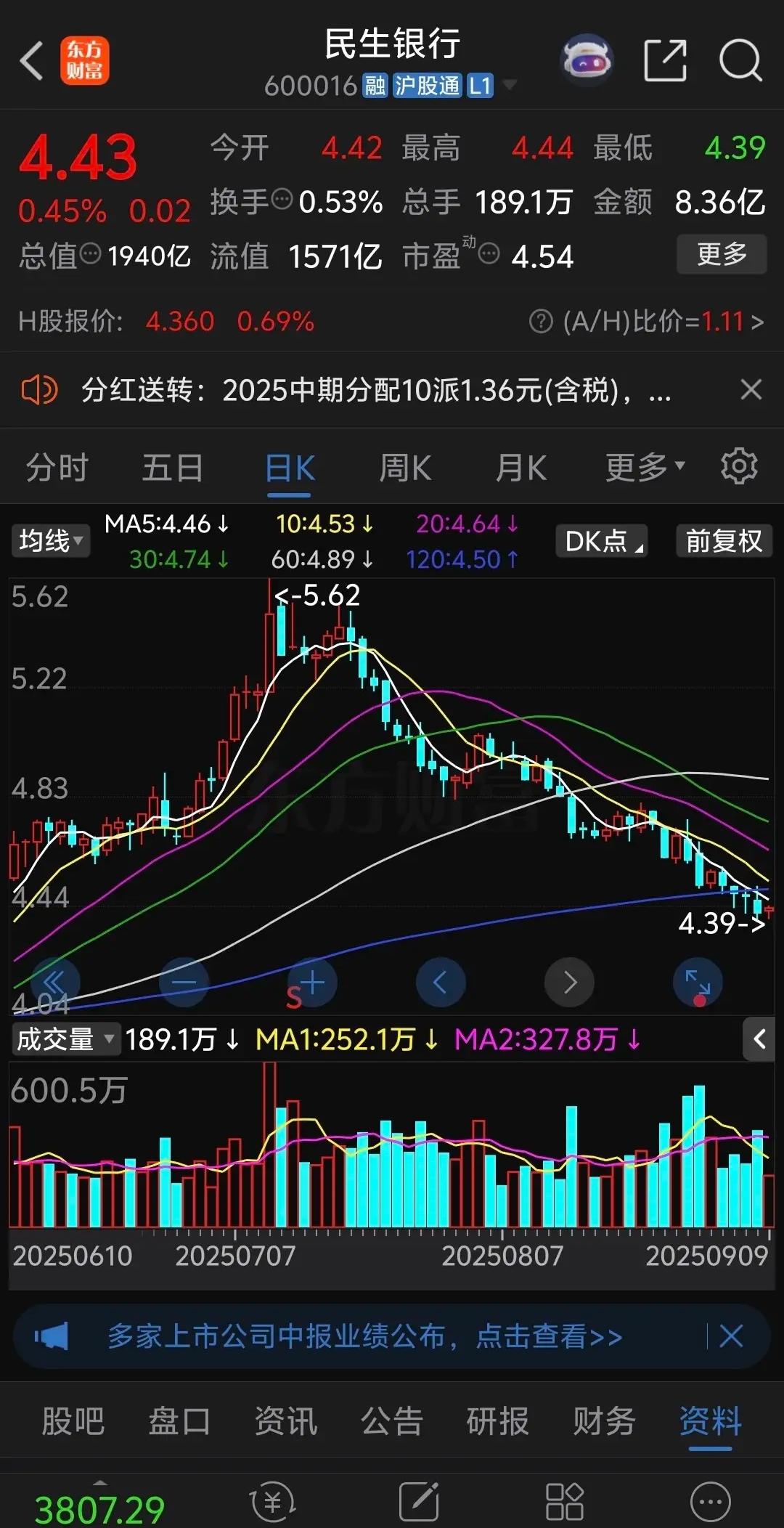This screenshot has height=1528, width=784.
Task: Open the 成交量 indicator dropdown
Action: pyautogui.click(x=64, y=1040)
